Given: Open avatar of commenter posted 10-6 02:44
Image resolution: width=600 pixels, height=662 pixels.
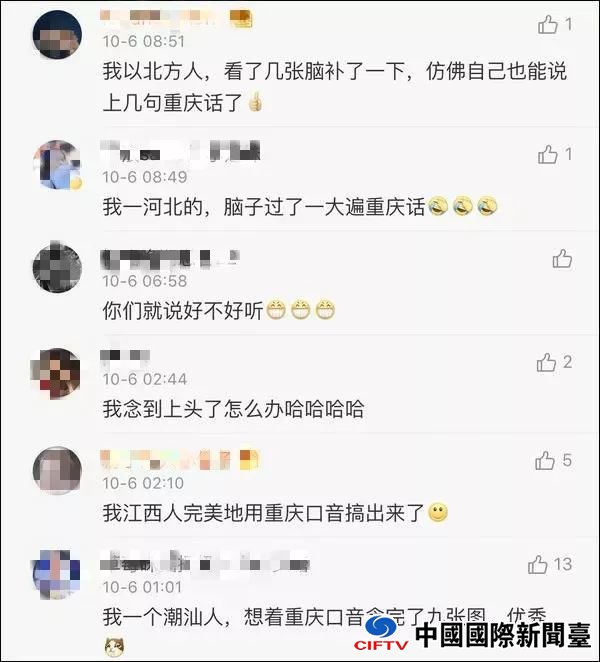Looking at the screenshot, I should [x=57, y=372].
